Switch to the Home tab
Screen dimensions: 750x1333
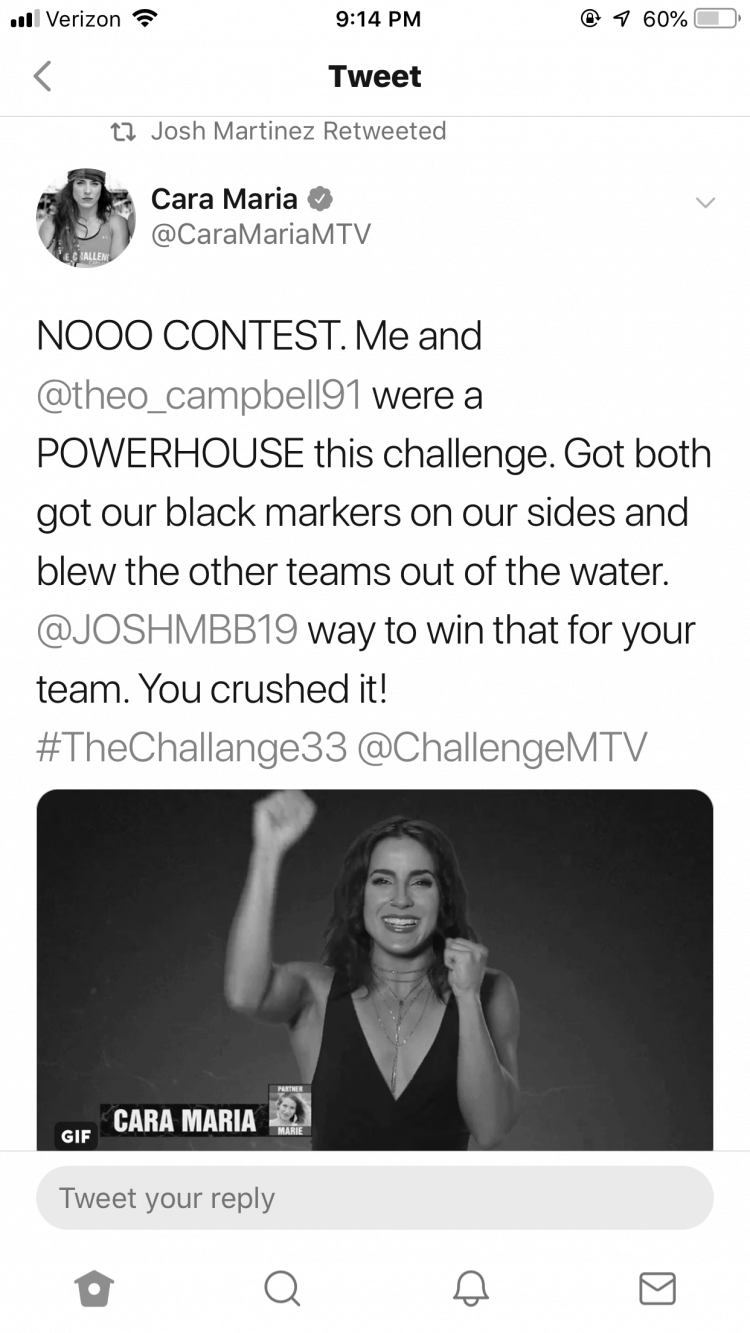(x=94, y=1288)
